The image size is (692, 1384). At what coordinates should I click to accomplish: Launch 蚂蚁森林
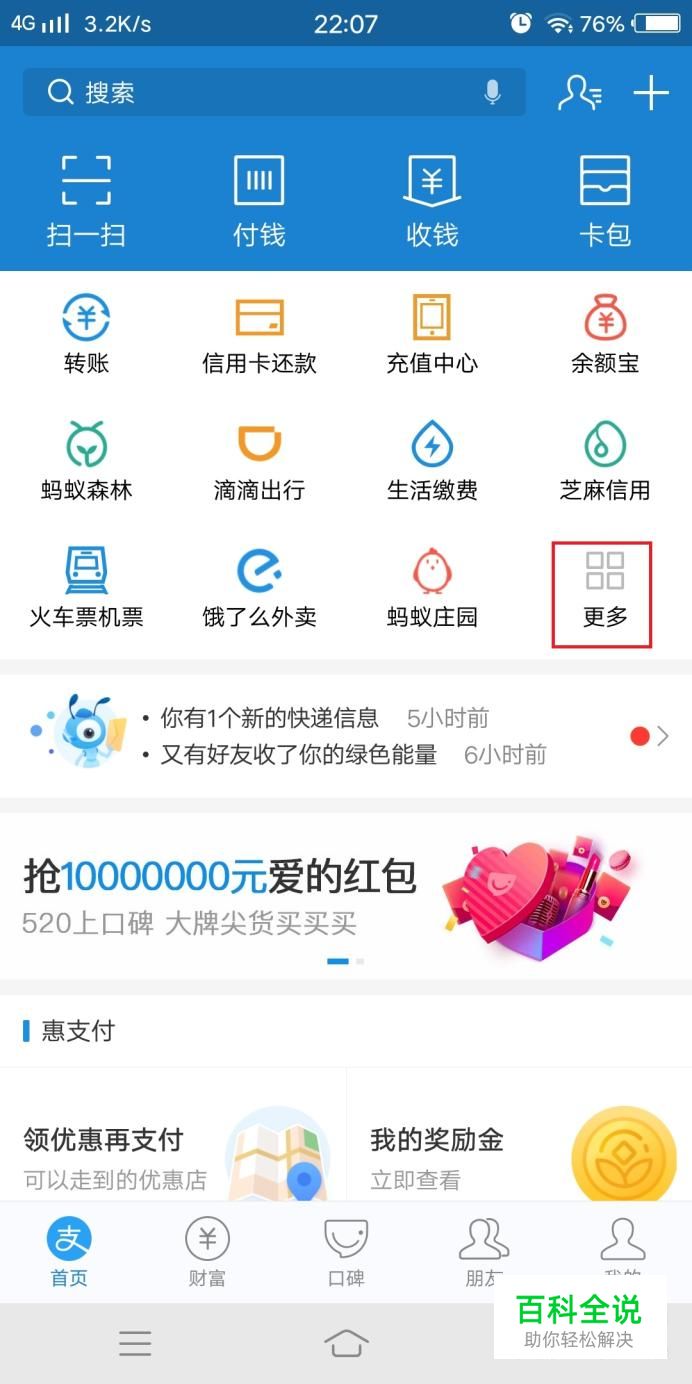point(86,462)
